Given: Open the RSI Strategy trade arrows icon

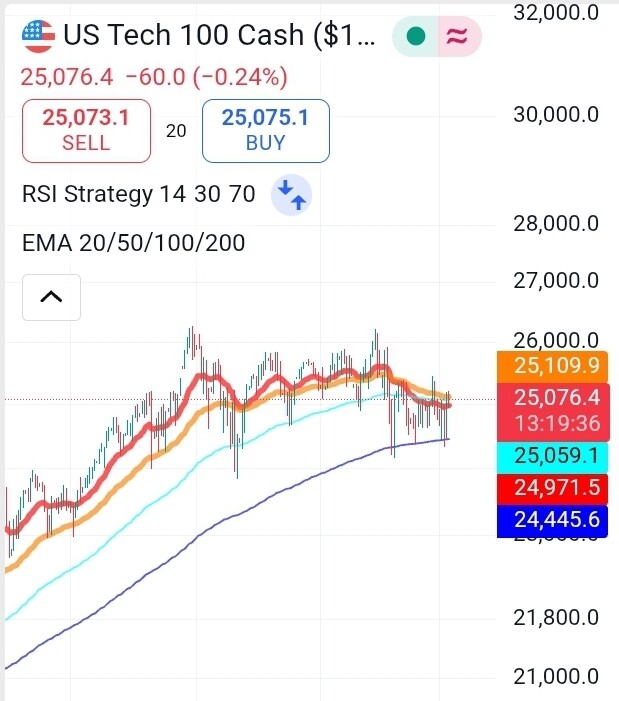Looking at the screenshot, I should coord(292,194).
